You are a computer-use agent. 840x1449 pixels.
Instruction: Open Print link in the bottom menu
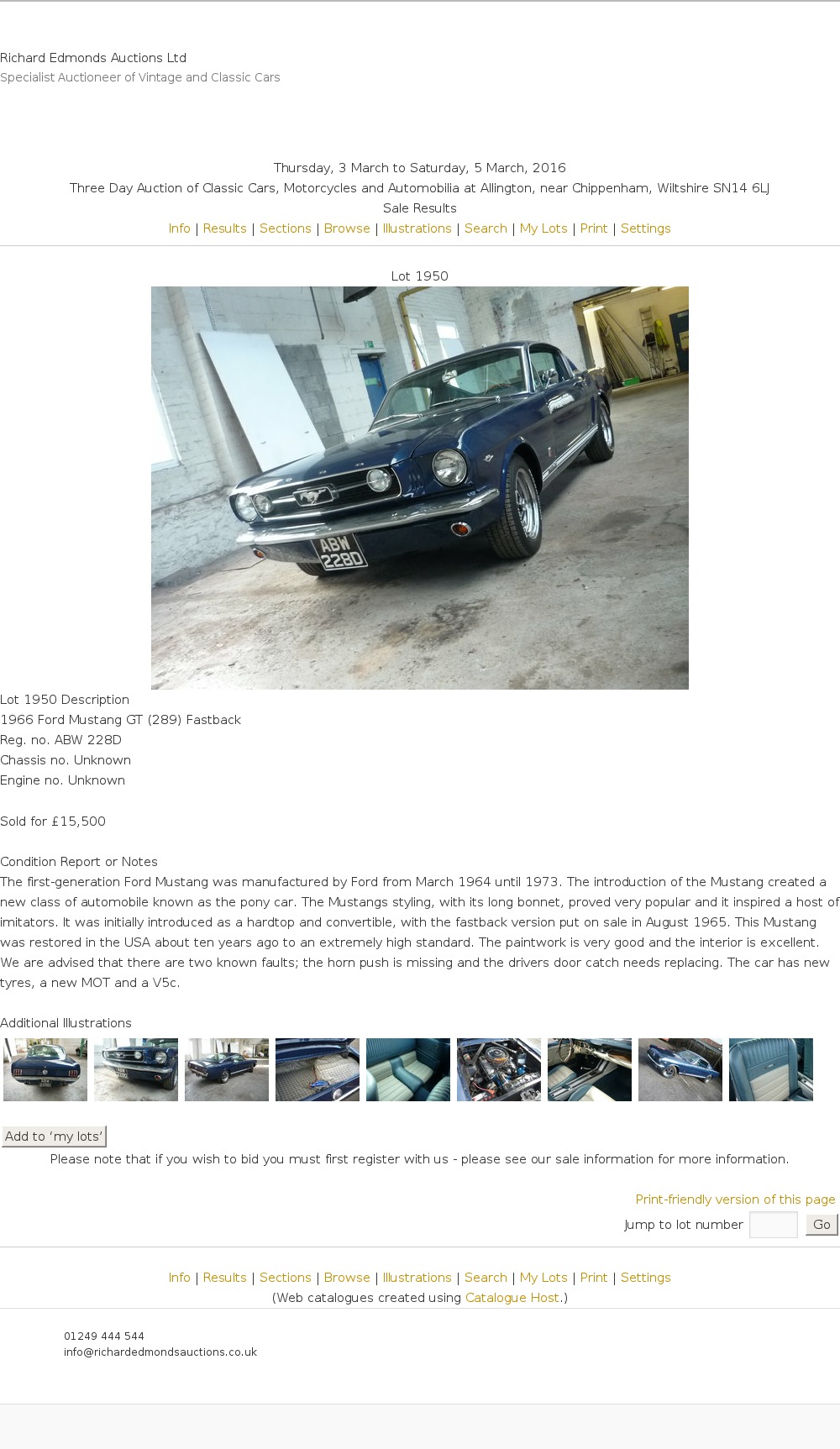pyautogui.click(x=593, y=1278)
